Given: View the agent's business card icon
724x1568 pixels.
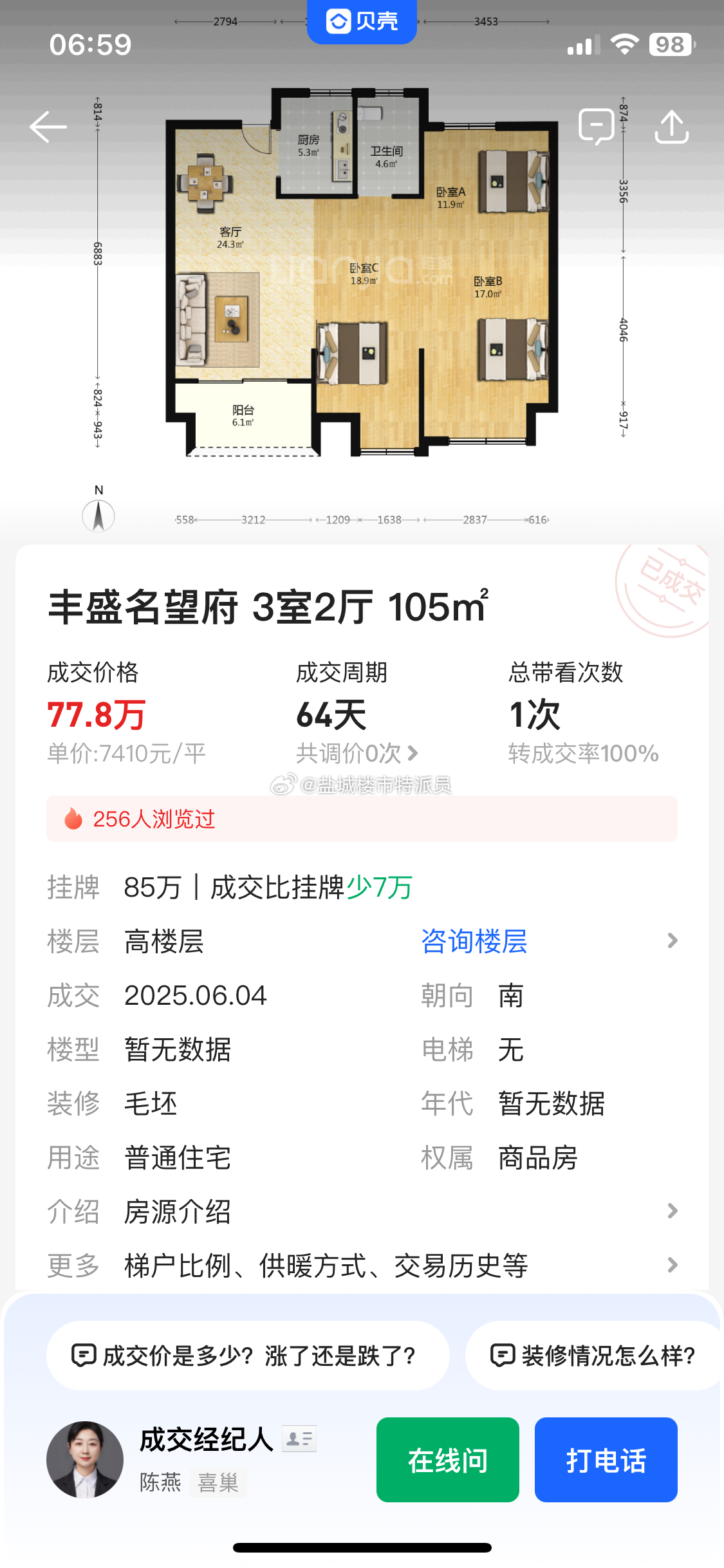Looking at the screenshot, I should (299, 1439).
